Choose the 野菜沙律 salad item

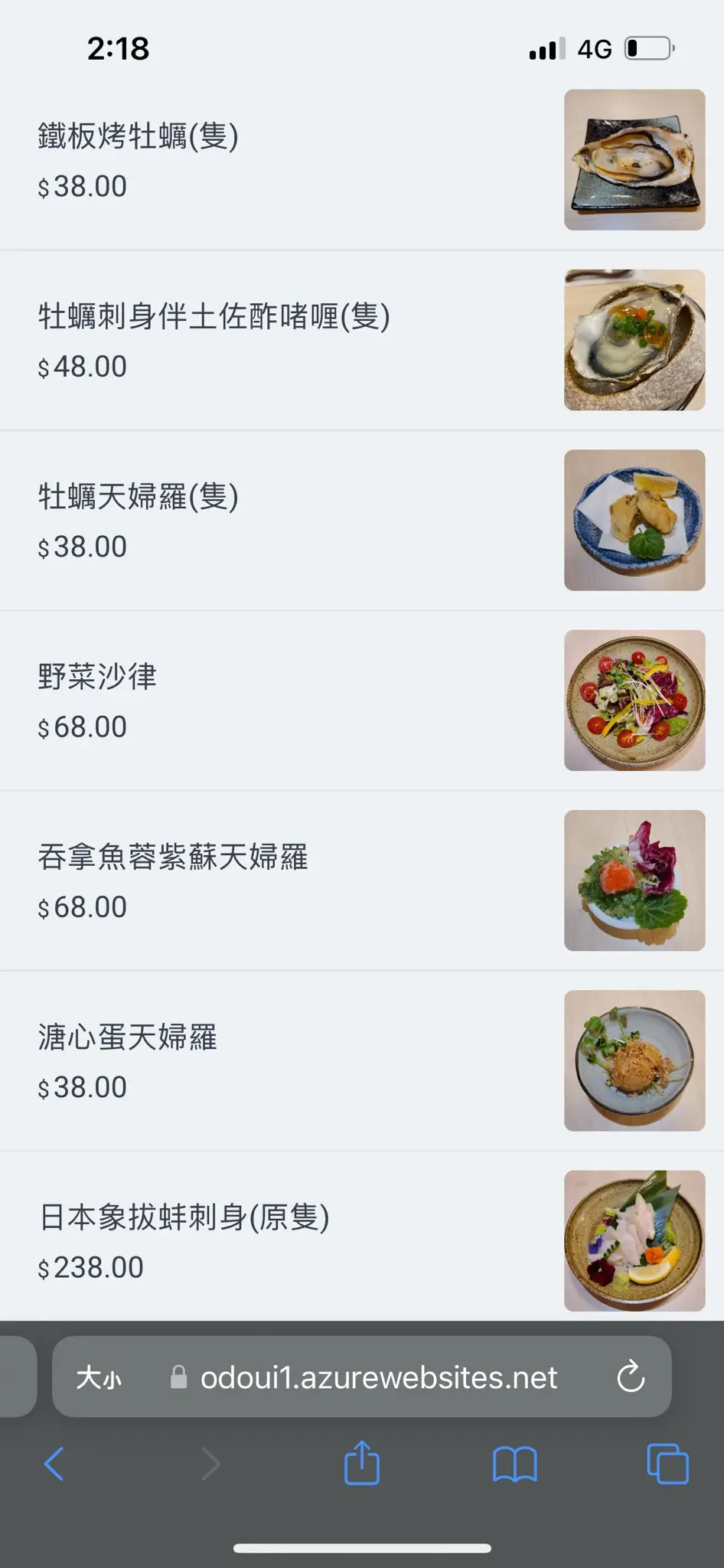[97, 677]
